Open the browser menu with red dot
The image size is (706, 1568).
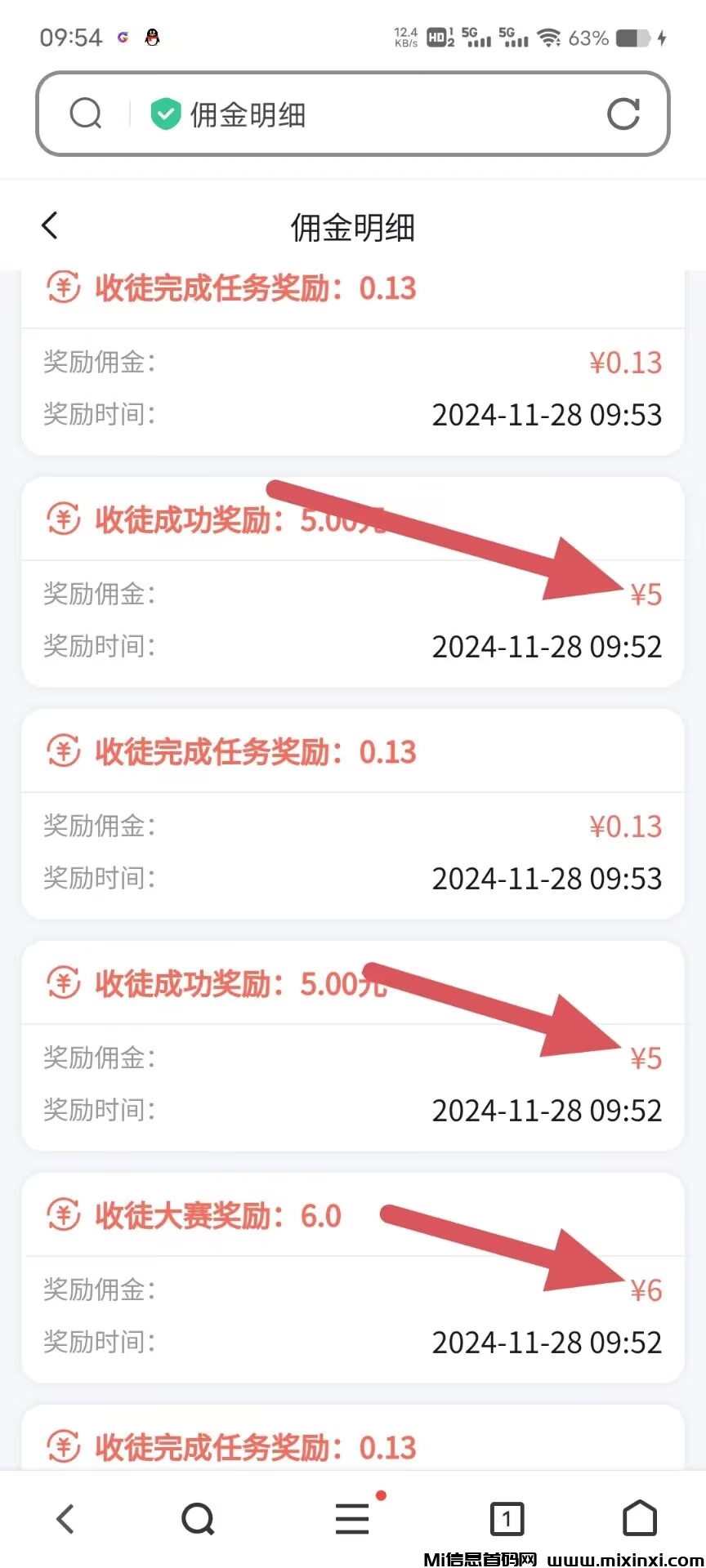pos(353,1519)
